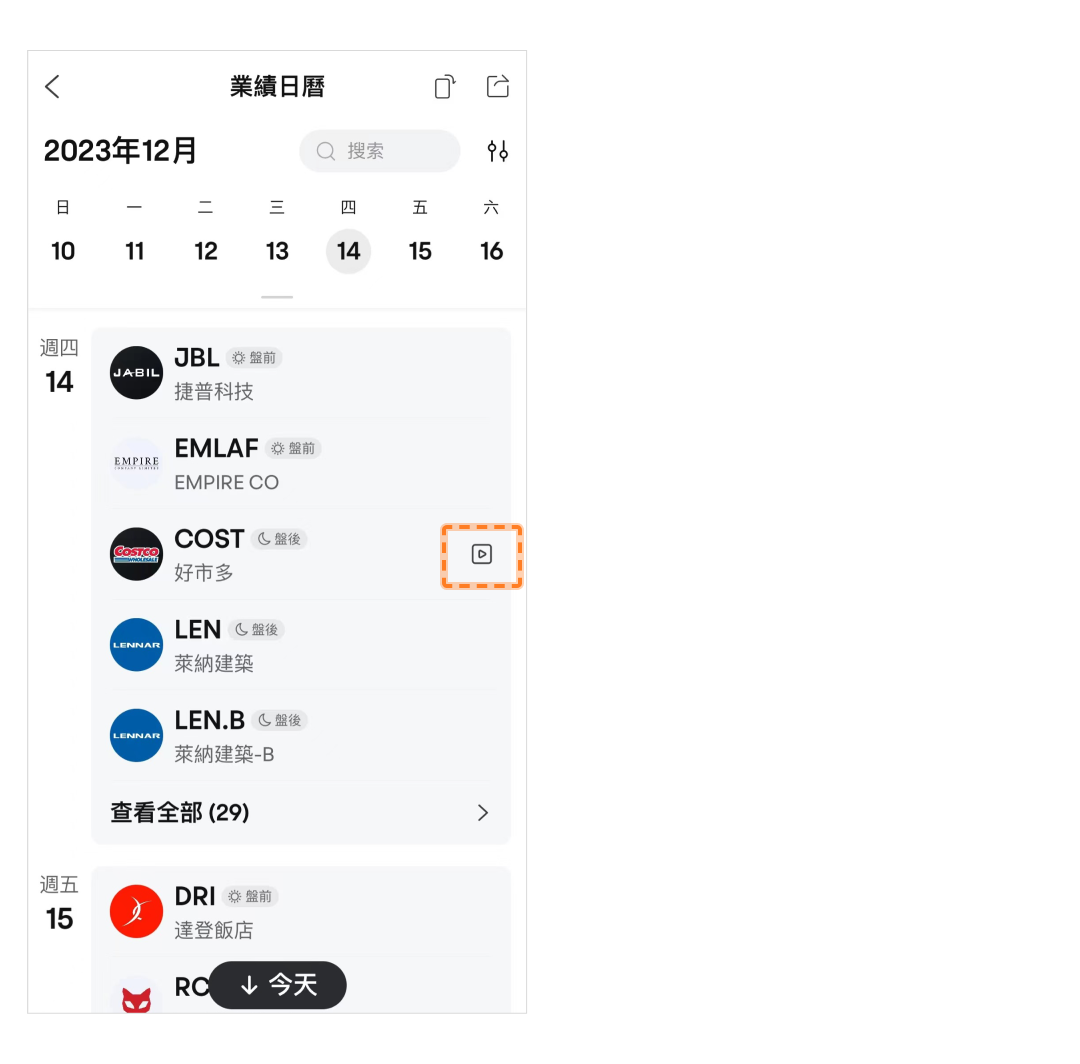View all 29 earnings via 查看全部
This screenshot has width=1080, height=1064.
[300, 812]
